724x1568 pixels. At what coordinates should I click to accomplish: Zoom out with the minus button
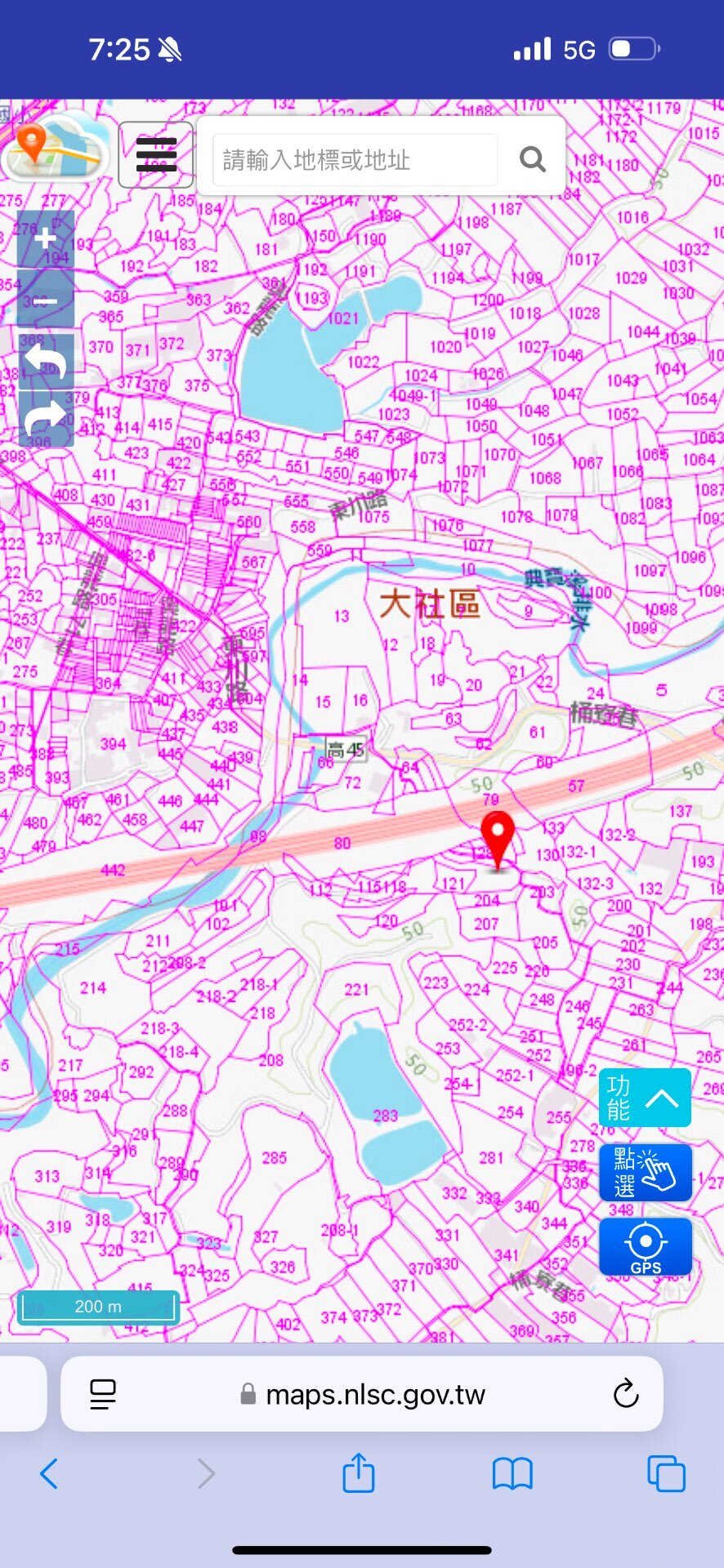click(46, 299)
